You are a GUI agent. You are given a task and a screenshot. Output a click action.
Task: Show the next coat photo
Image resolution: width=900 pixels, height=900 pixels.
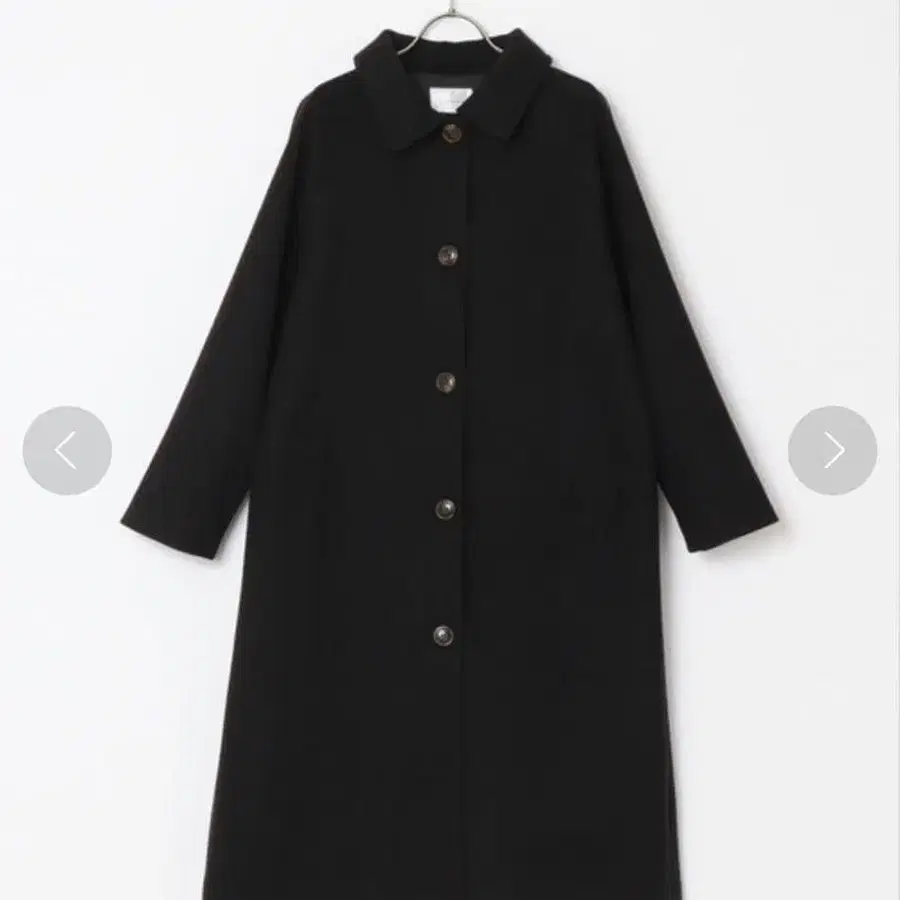832,450
